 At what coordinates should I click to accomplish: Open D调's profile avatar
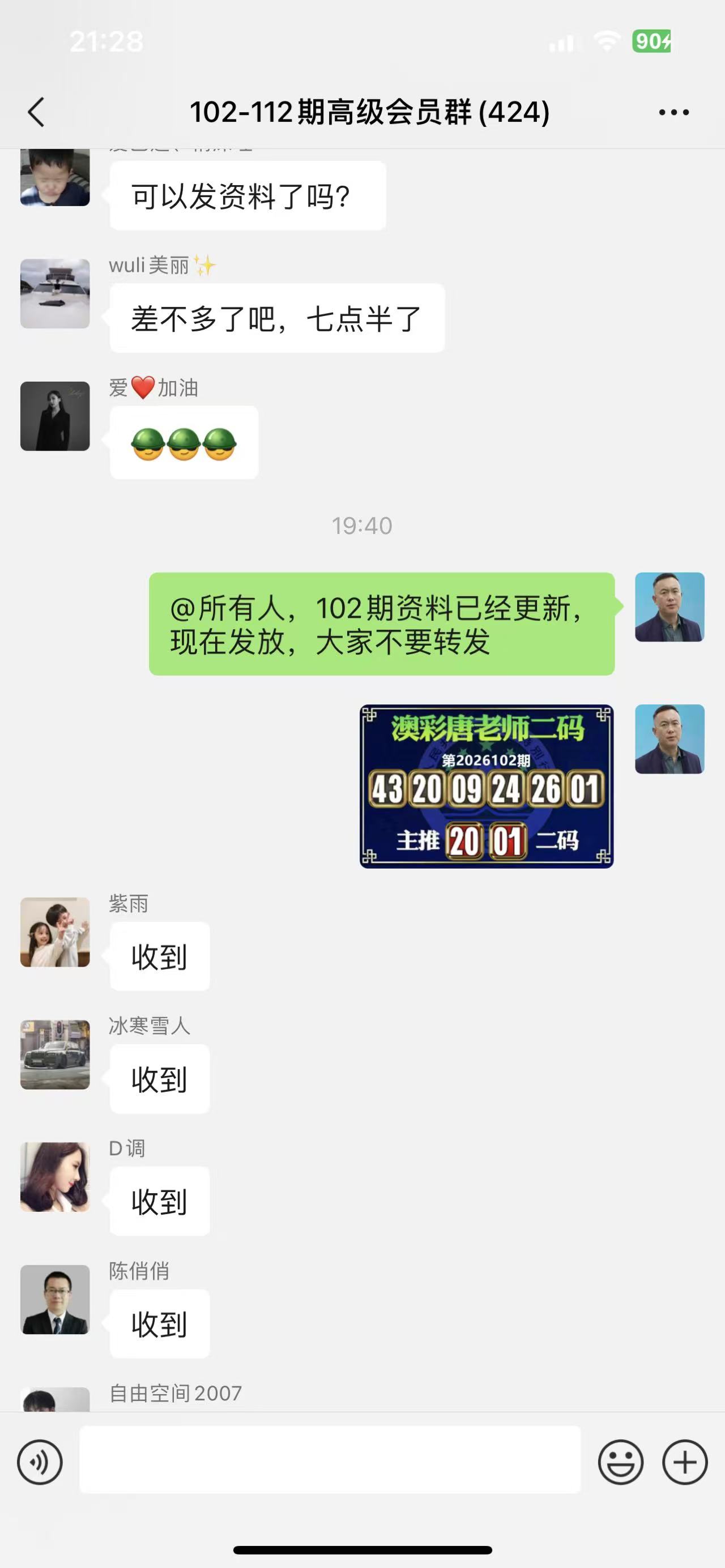(55, 1177)
